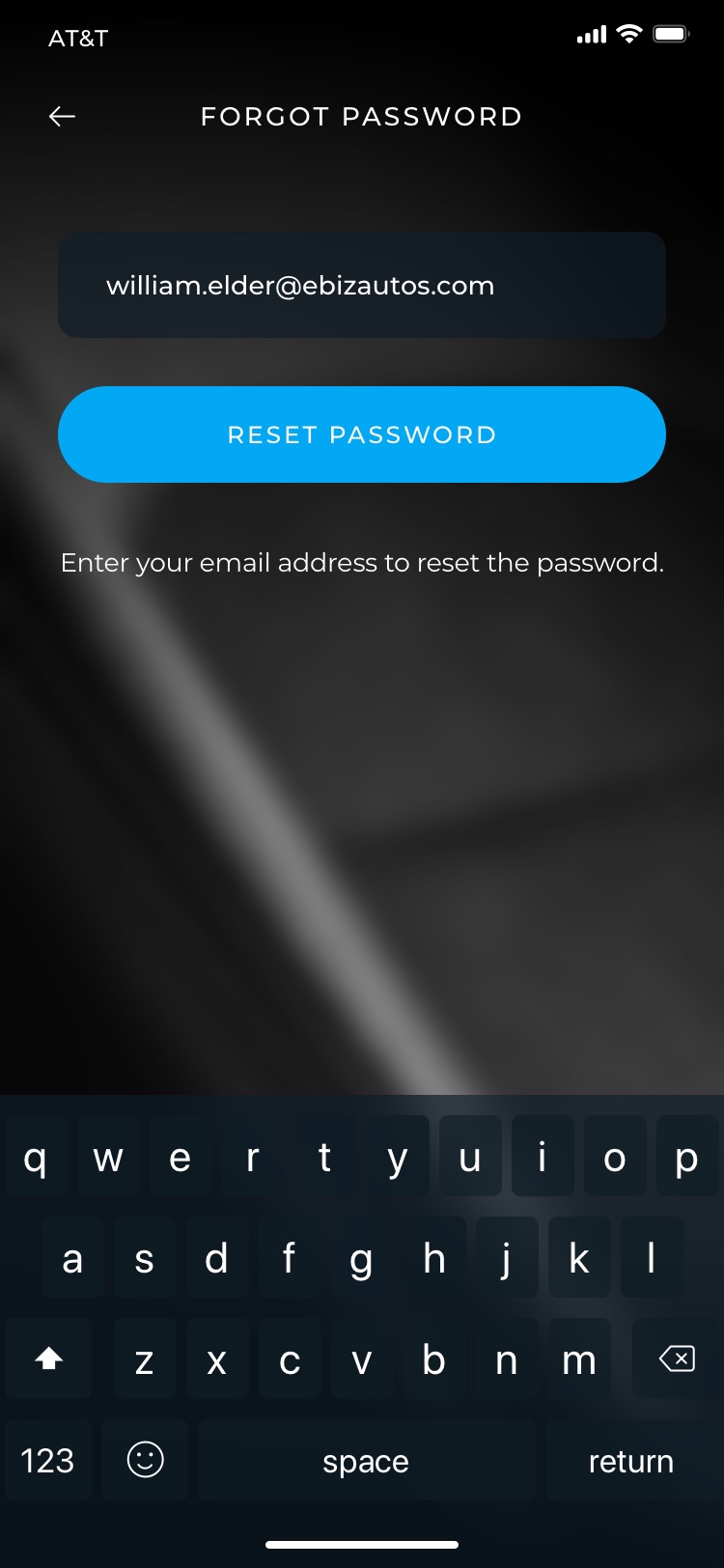Hit the backspace key on the keyboard
The image size is (724, 1568).
677,1359
